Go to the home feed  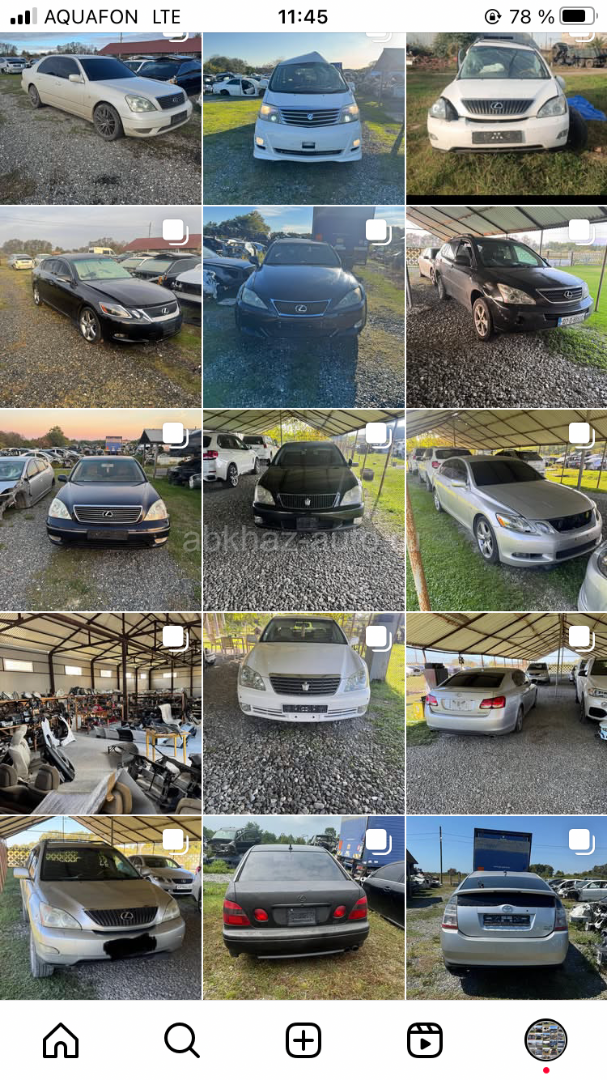61,1040
